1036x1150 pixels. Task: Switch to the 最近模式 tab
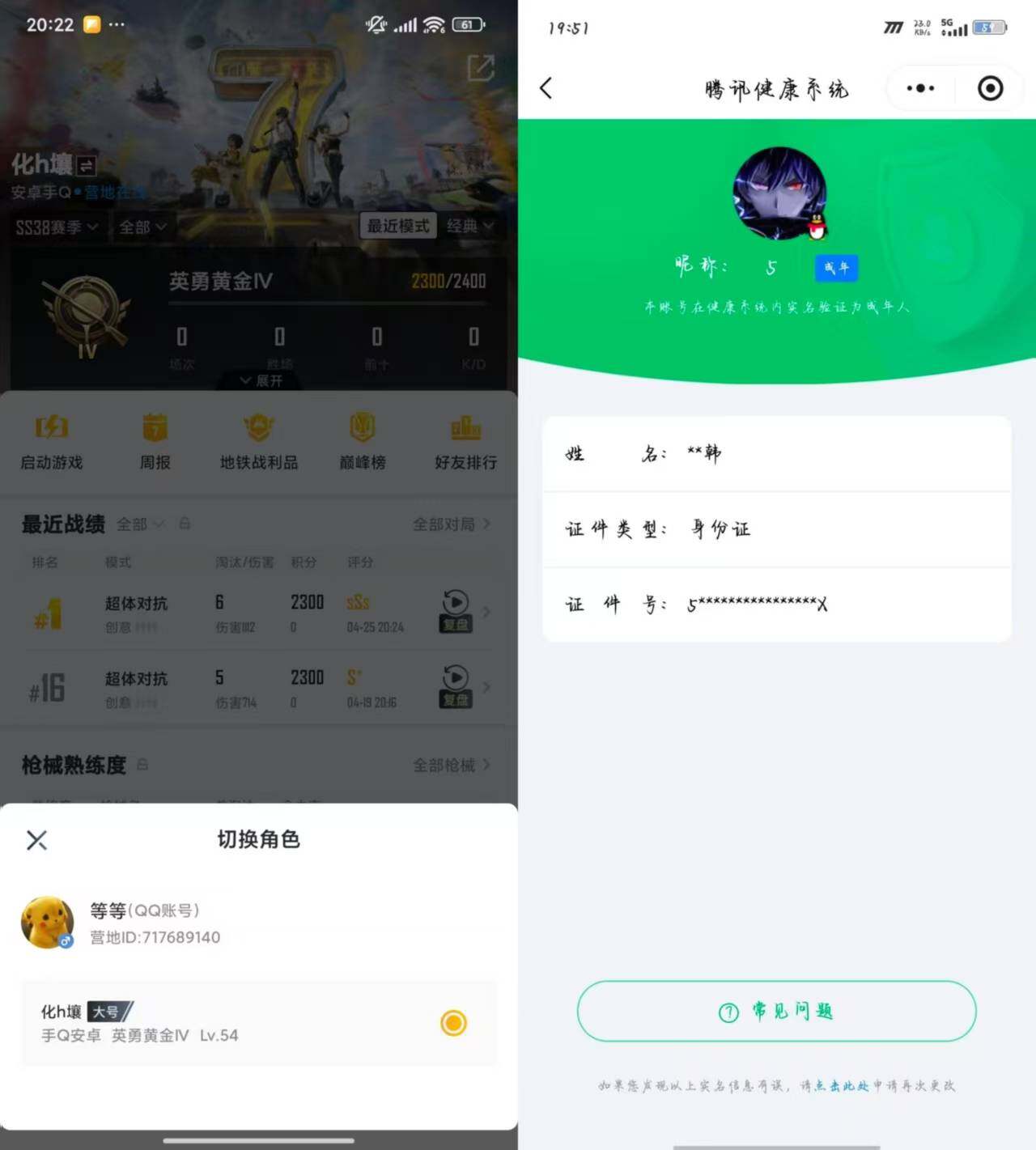(397, 226)
